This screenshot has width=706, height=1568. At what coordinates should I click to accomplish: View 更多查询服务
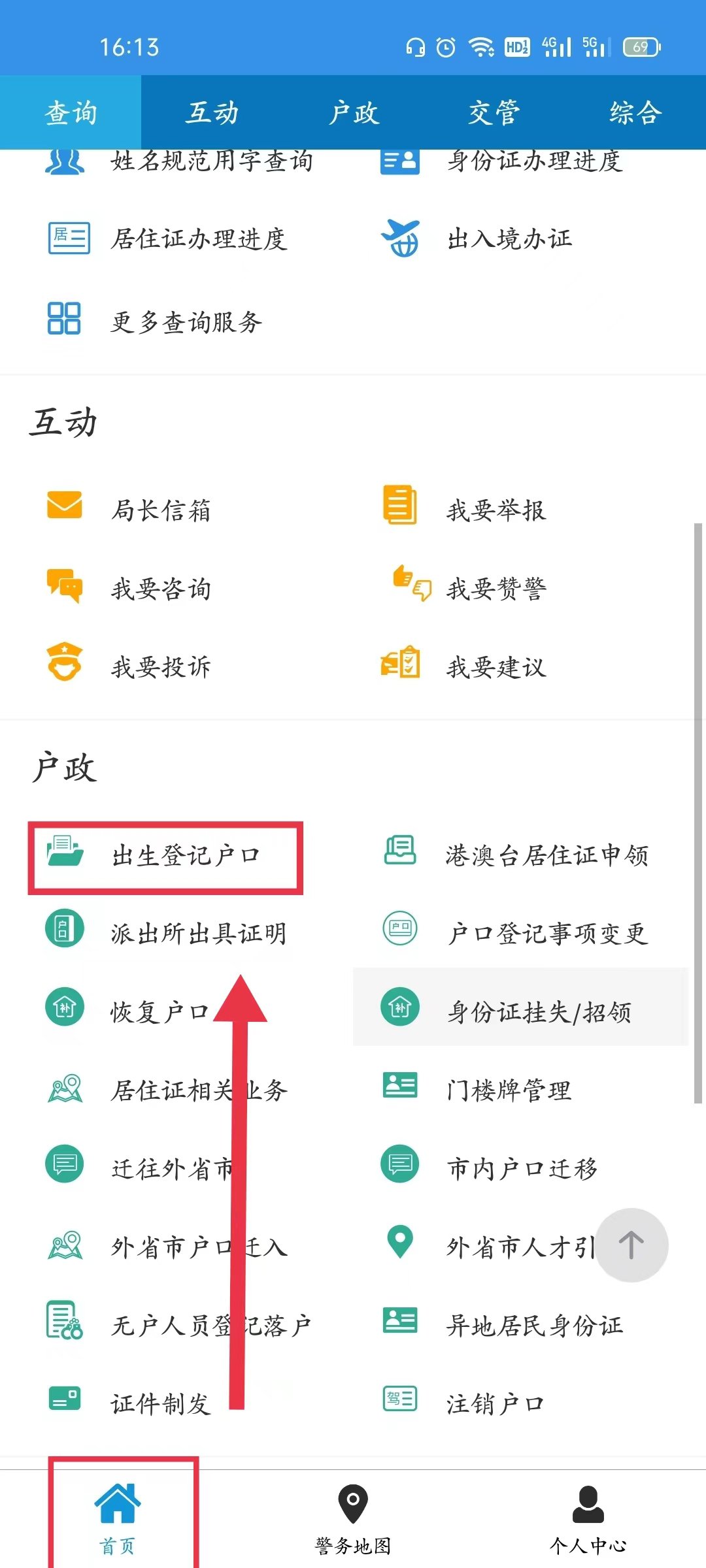tap(186, 321)
